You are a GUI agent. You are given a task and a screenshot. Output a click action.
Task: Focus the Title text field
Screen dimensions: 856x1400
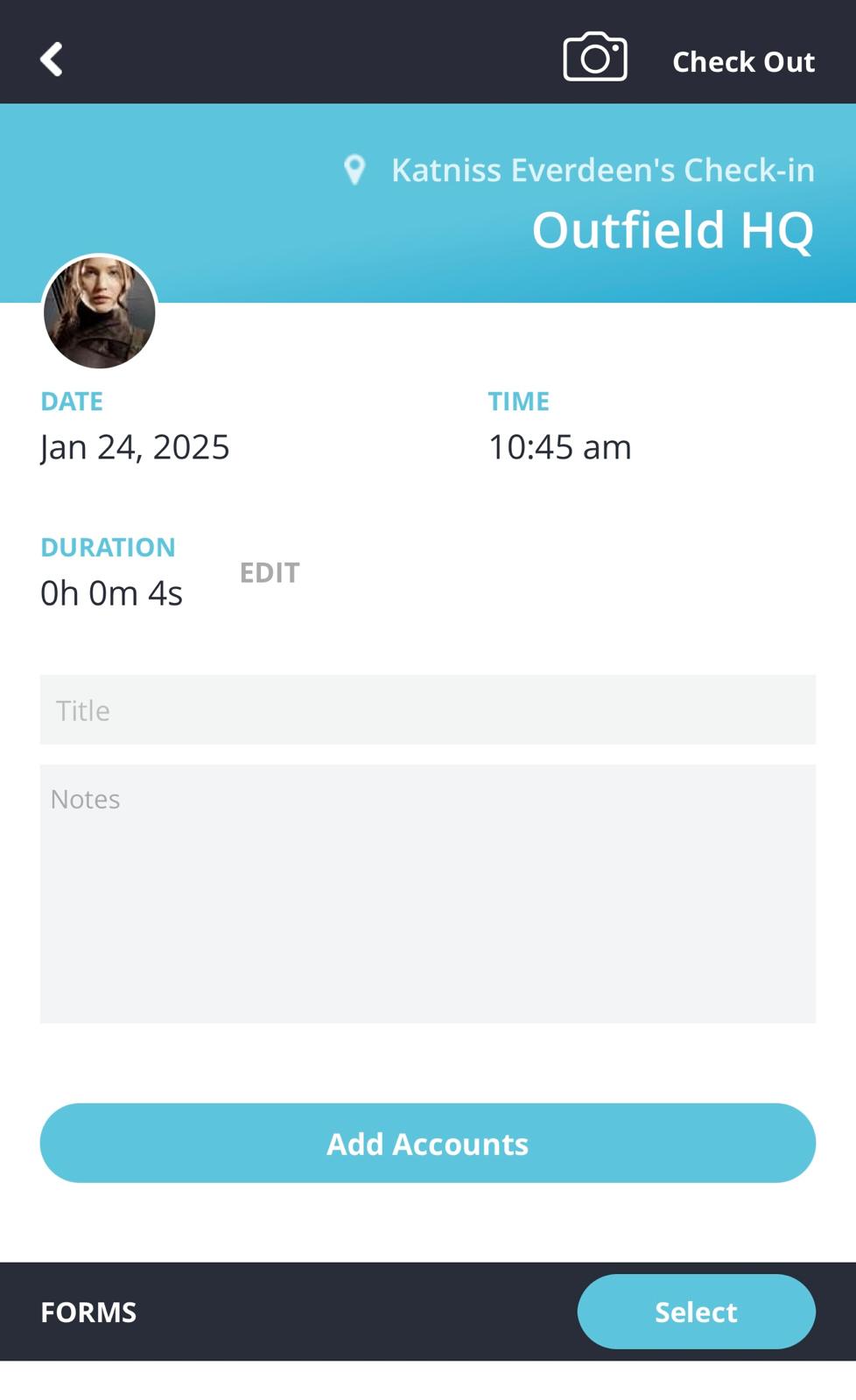tap(428, 710)
